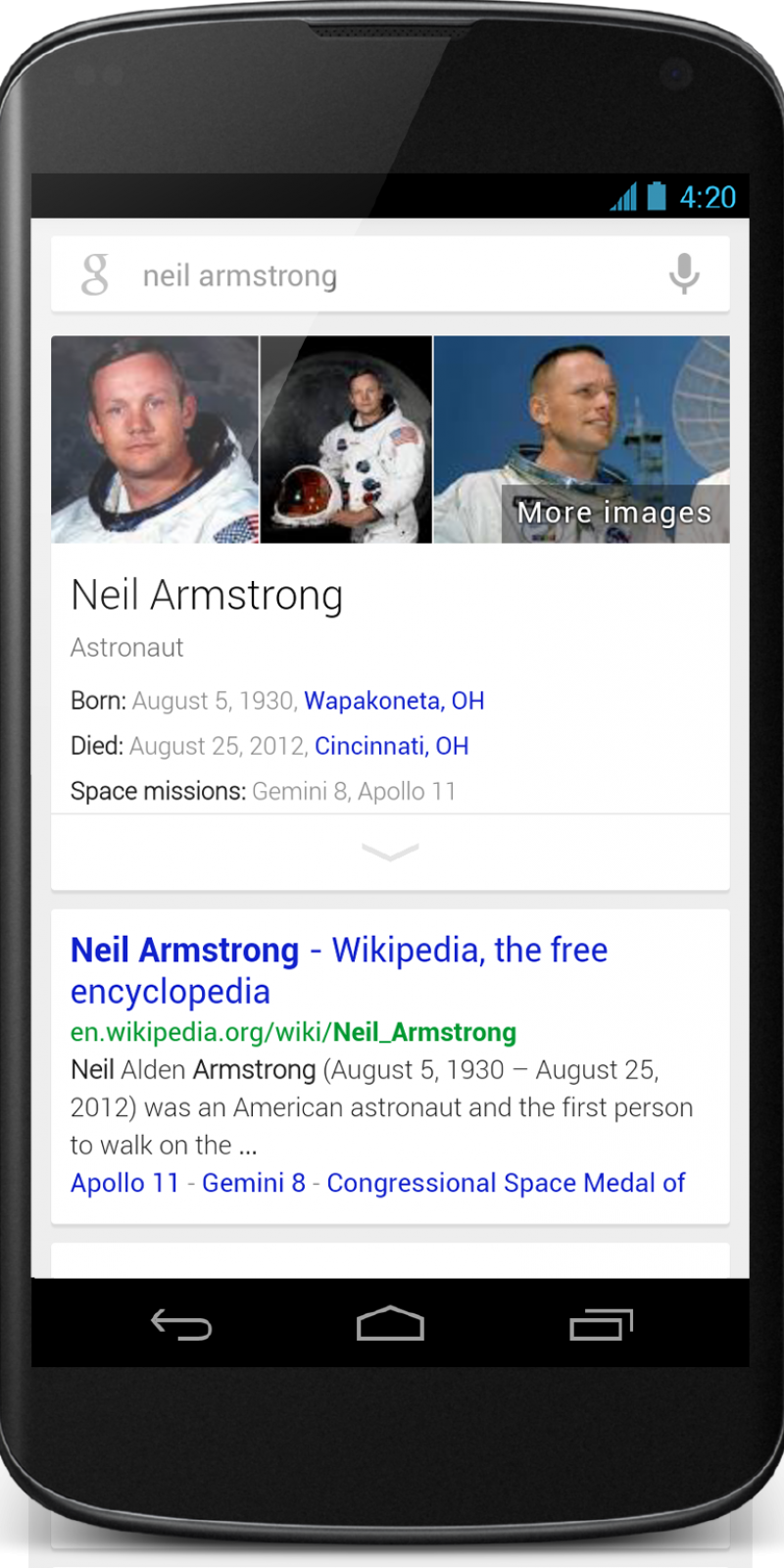Show recent apps
This screenshot has width=784, height=1568.
(601, 1325)
